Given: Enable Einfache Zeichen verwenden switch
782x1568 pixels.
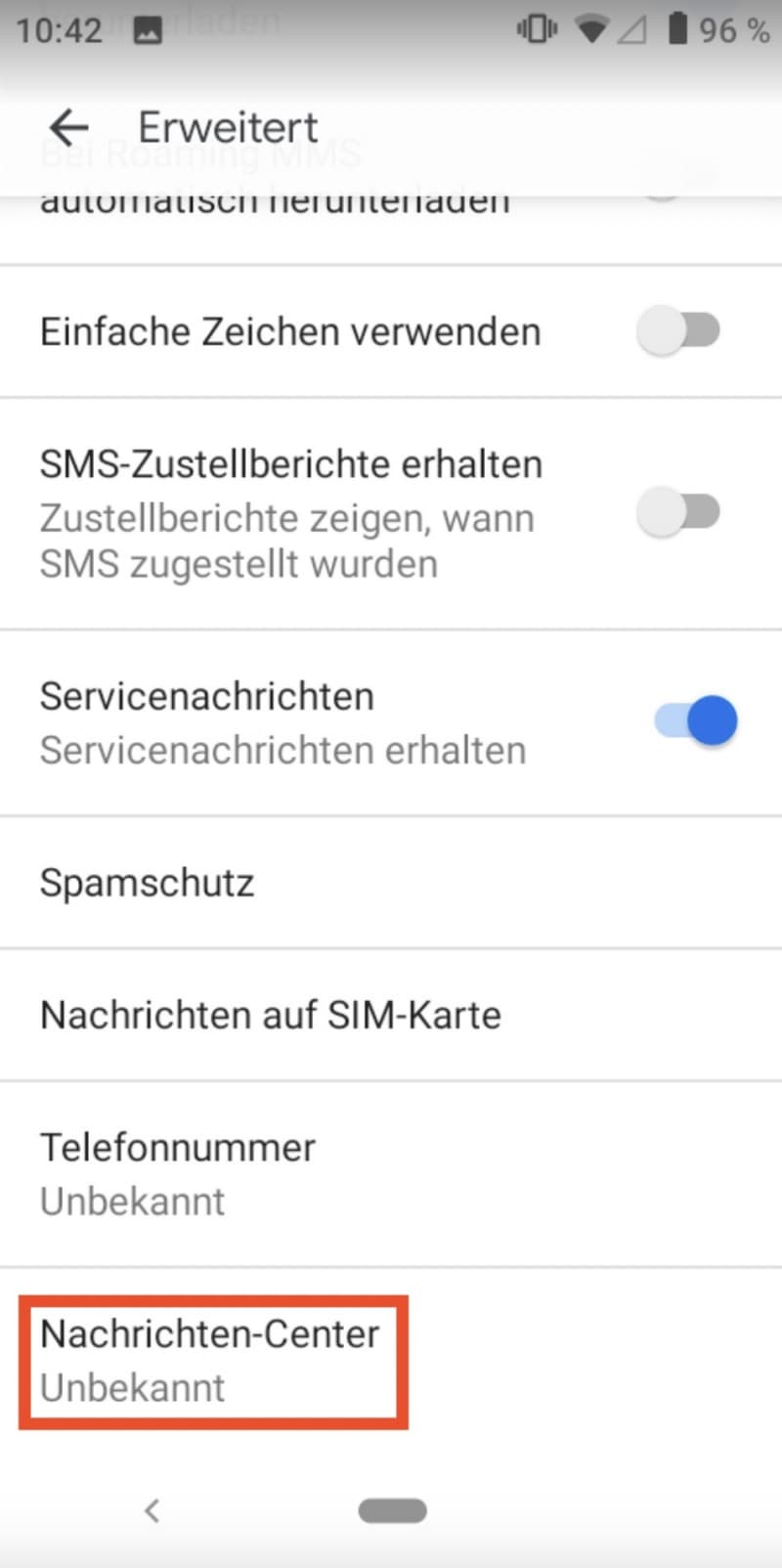Looking at the screenshot, I should pos(678,331).
